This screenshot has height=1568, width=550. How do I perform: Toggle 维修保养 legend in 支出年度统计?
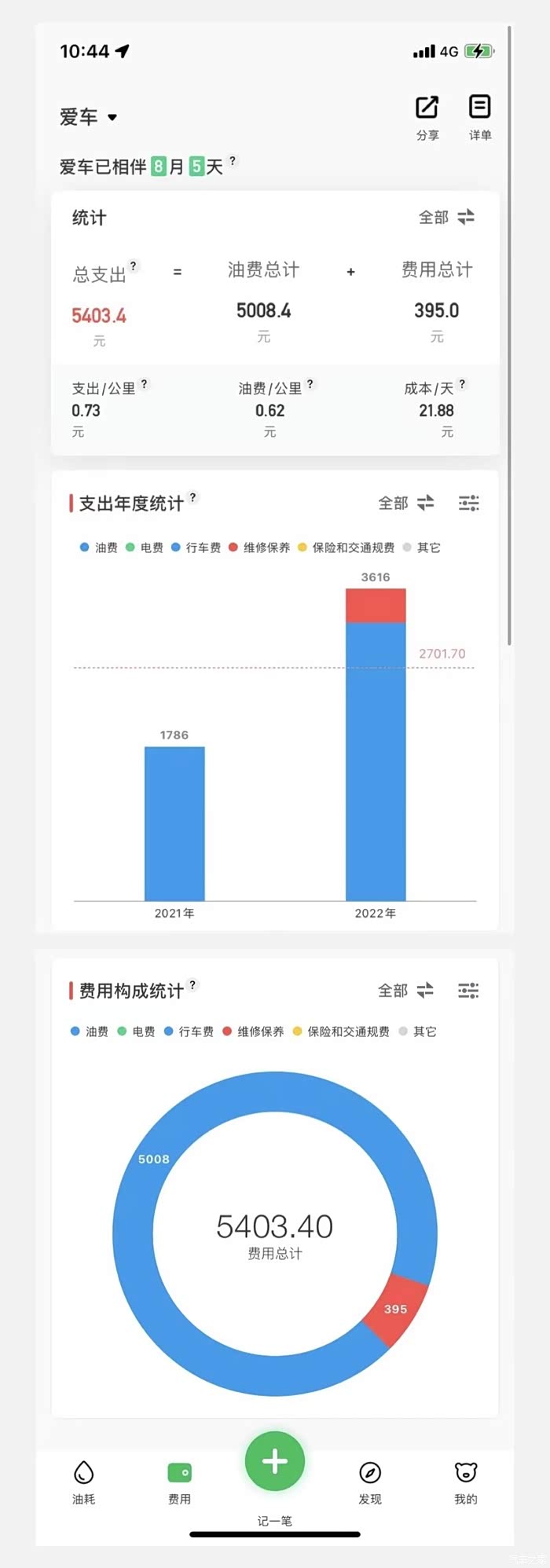click(259, 548)
